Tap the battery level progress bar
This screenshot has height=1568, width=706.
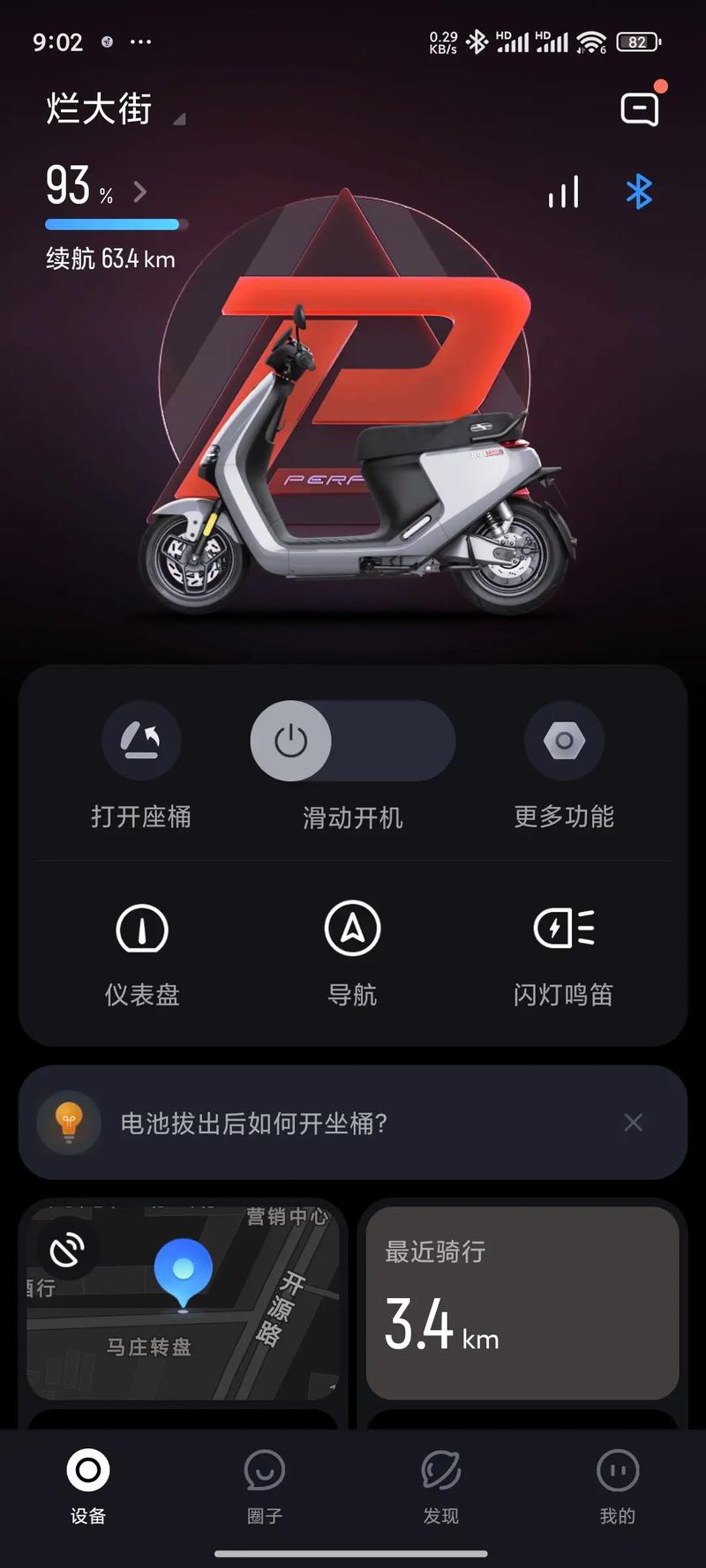click(113, 225)
